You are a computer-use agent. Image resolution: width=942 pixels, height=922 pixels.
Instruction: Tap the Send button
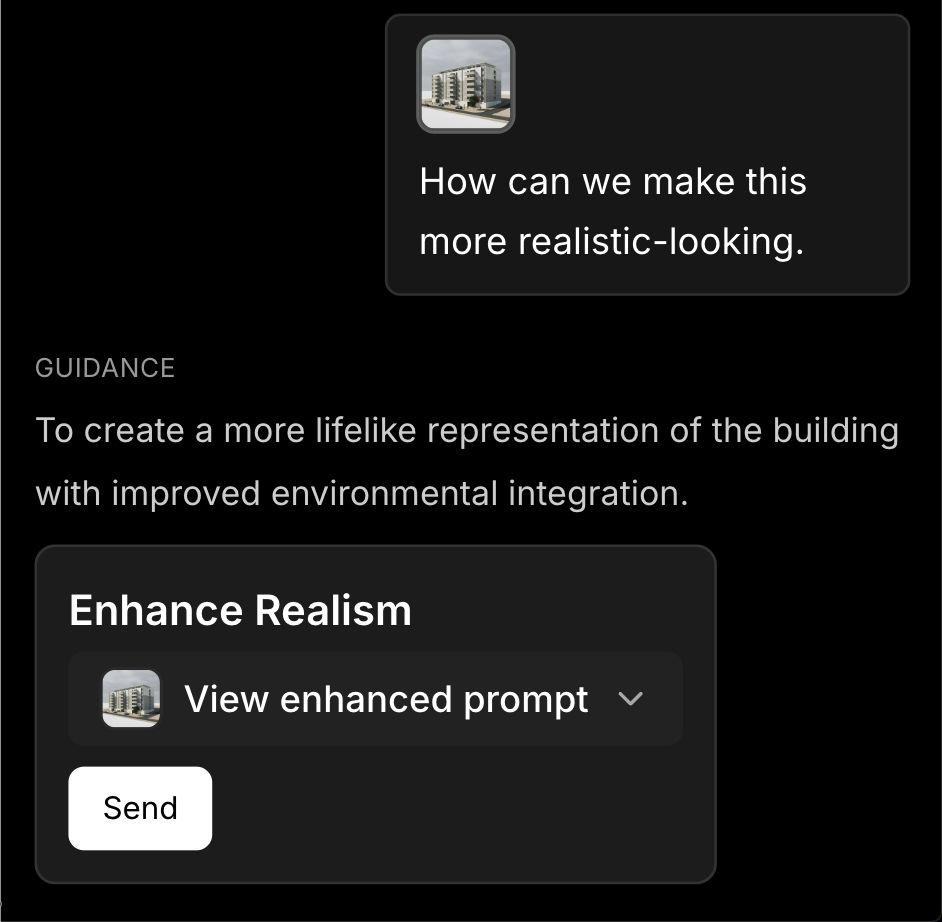point(140,808)
